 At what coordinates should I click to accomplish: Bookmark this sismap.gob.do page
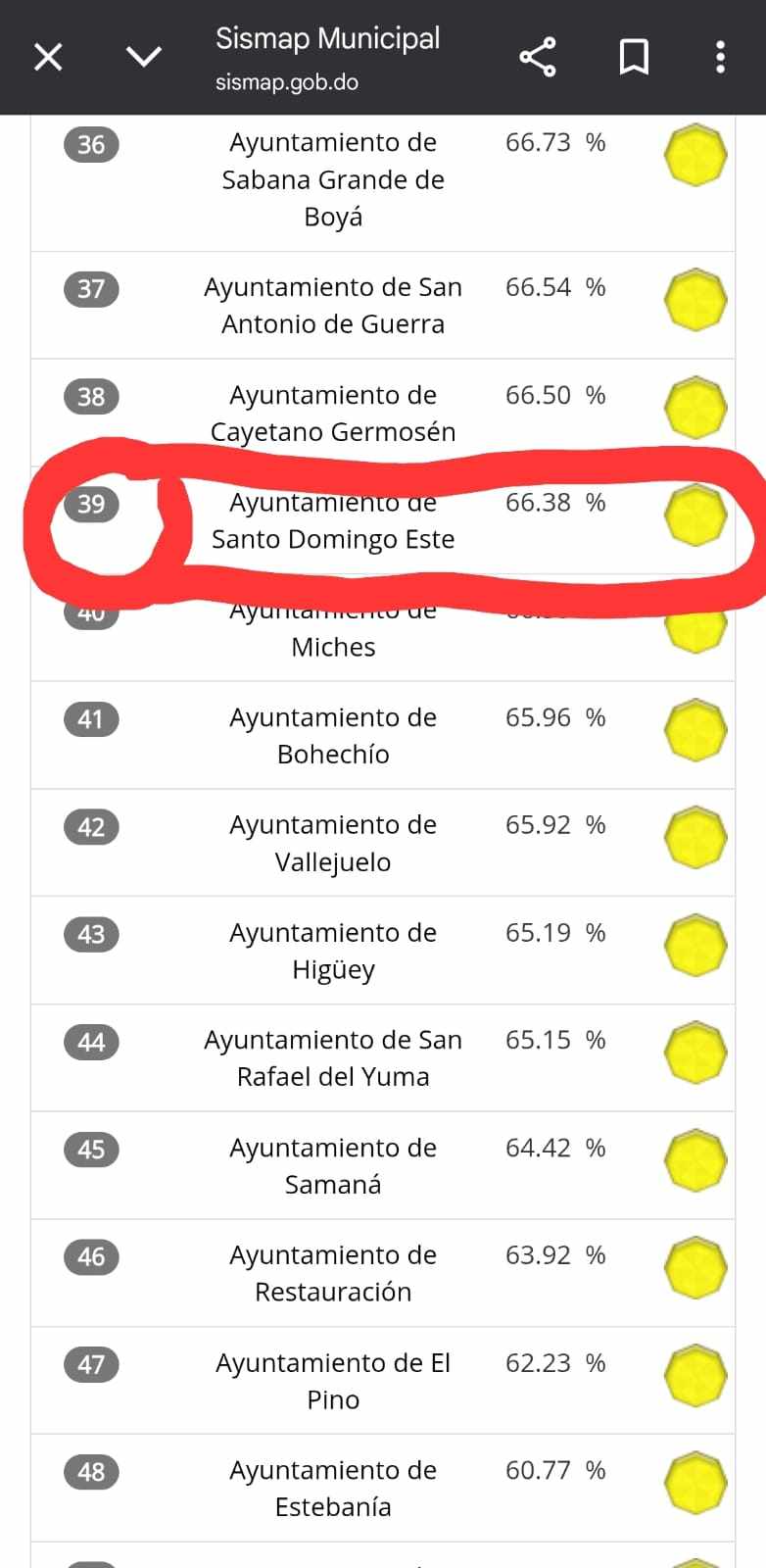(x=634, y=58)
